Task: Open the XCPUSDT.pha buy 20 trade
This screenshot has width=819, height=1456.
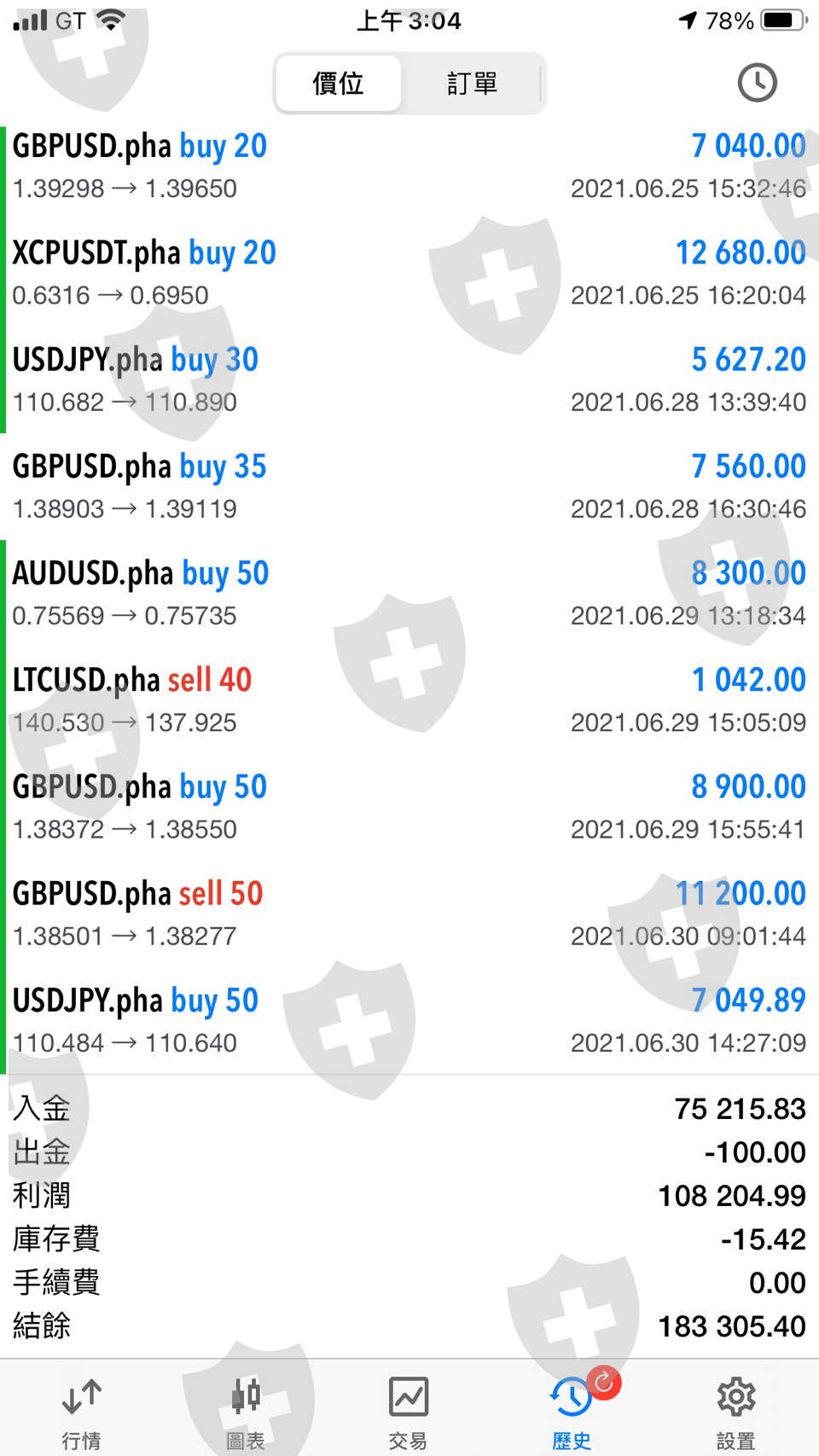Action: (409, 273)
